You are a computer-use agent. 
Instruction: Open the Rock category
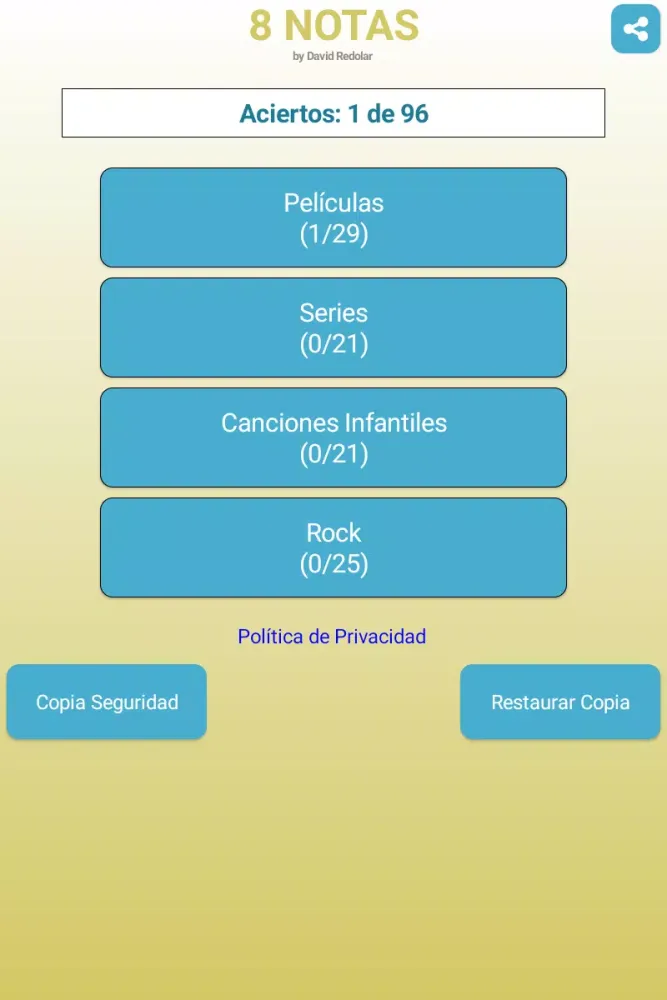pos(333,547)
